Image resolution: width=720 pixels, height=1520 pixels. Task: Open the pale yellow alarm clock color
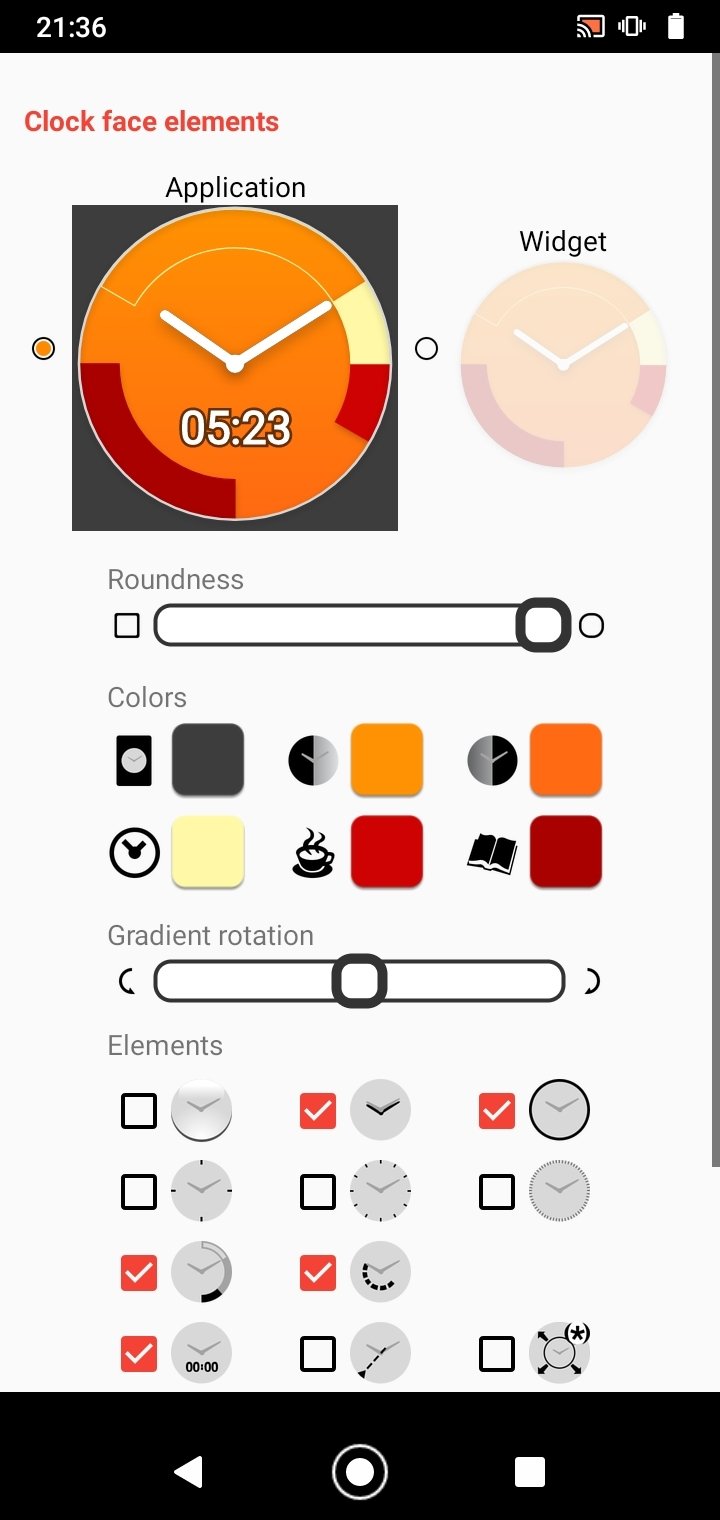pyautogui.click(x=208, y=852)
